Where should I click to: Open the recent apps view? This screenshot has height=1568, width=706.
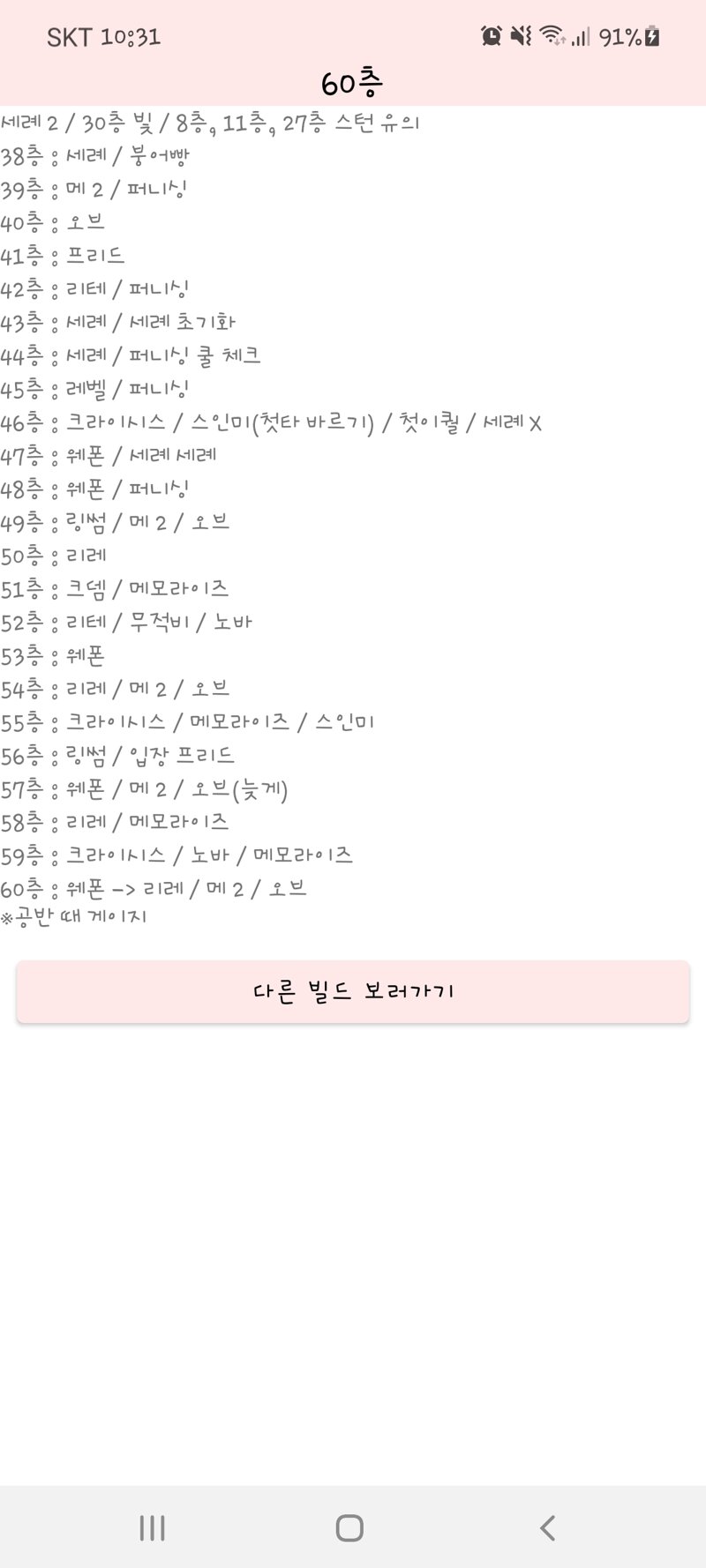[x=153, y=1528]
